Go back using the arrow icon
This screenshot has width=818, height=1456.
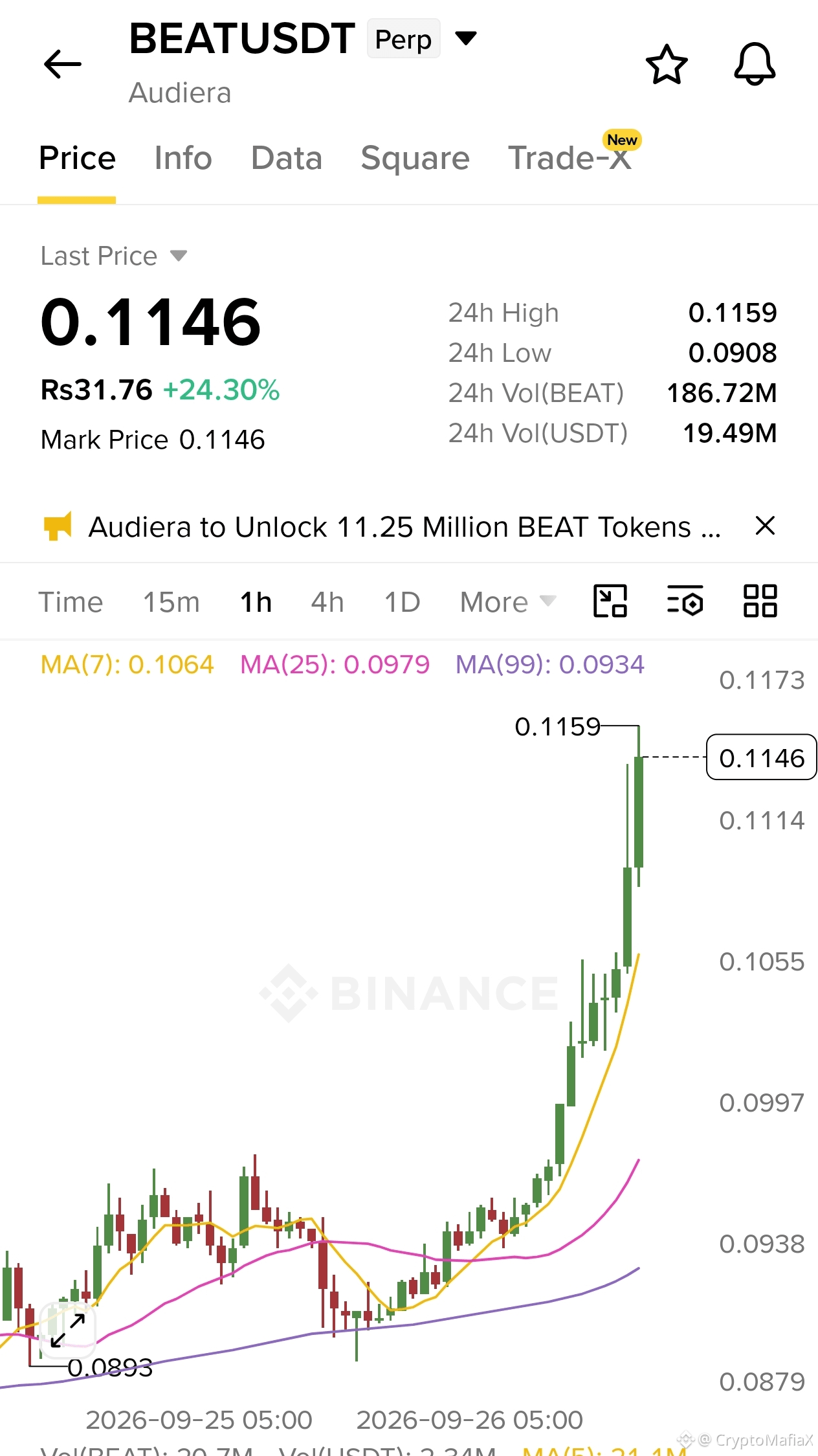pos(63,64)
